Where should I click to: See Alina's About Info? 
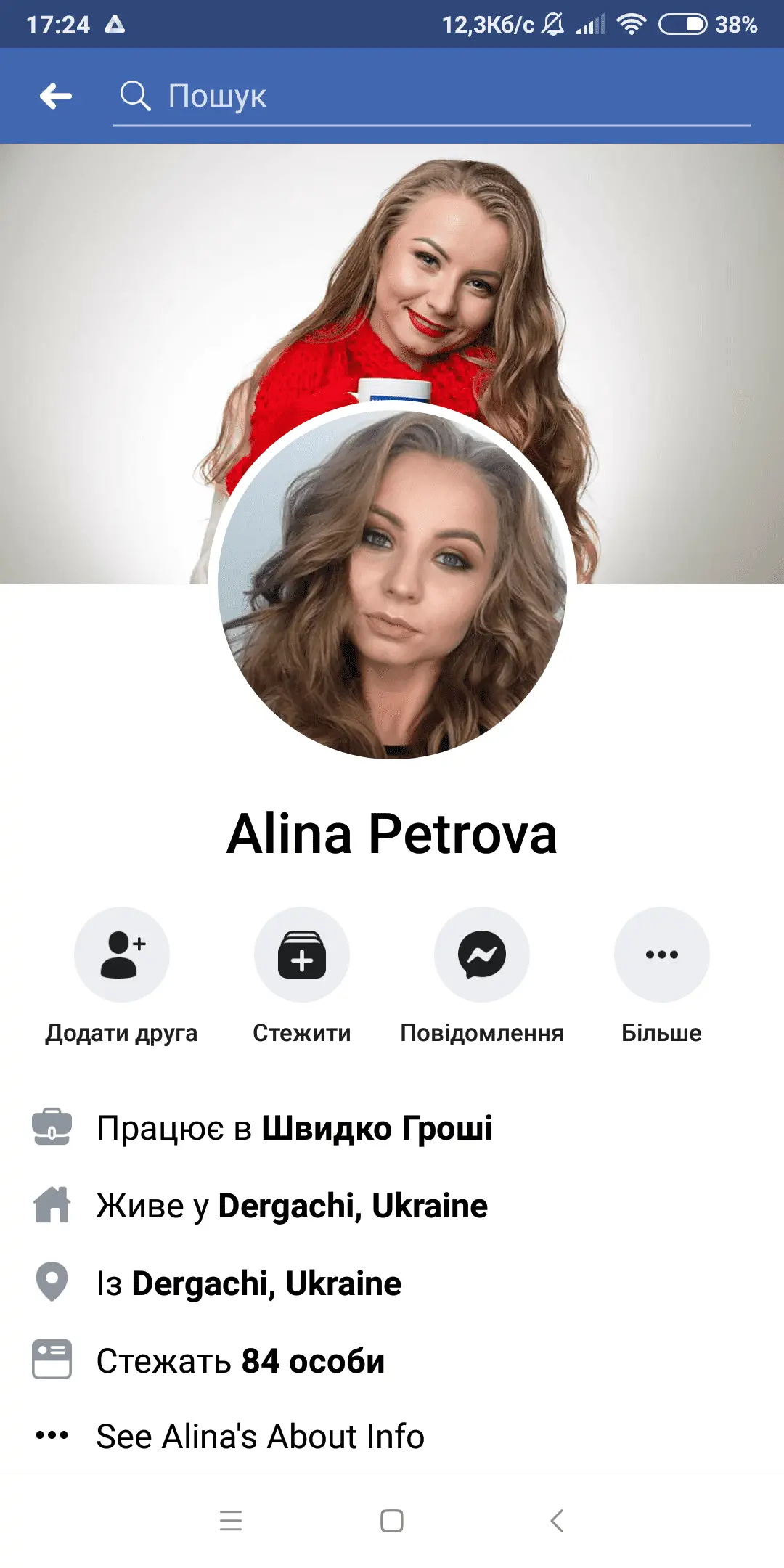pyautogui.click(x=260, y=1437)
